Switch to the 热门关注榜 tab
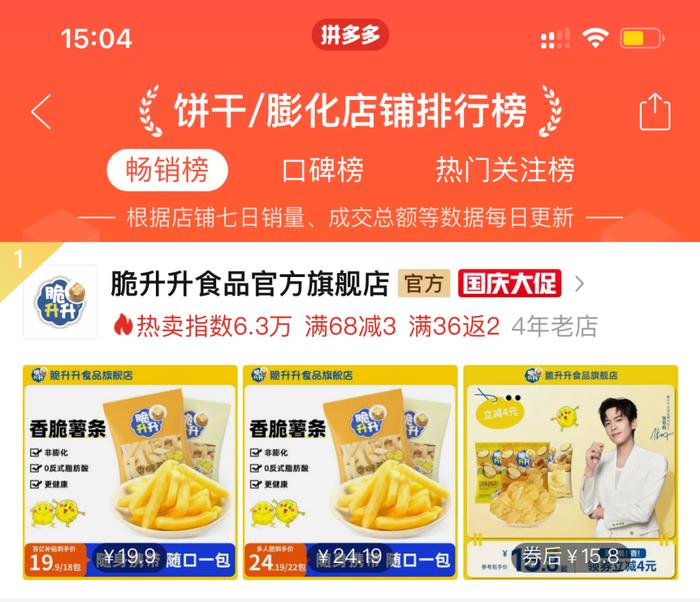Screen dimensions: 700x602 505,170
